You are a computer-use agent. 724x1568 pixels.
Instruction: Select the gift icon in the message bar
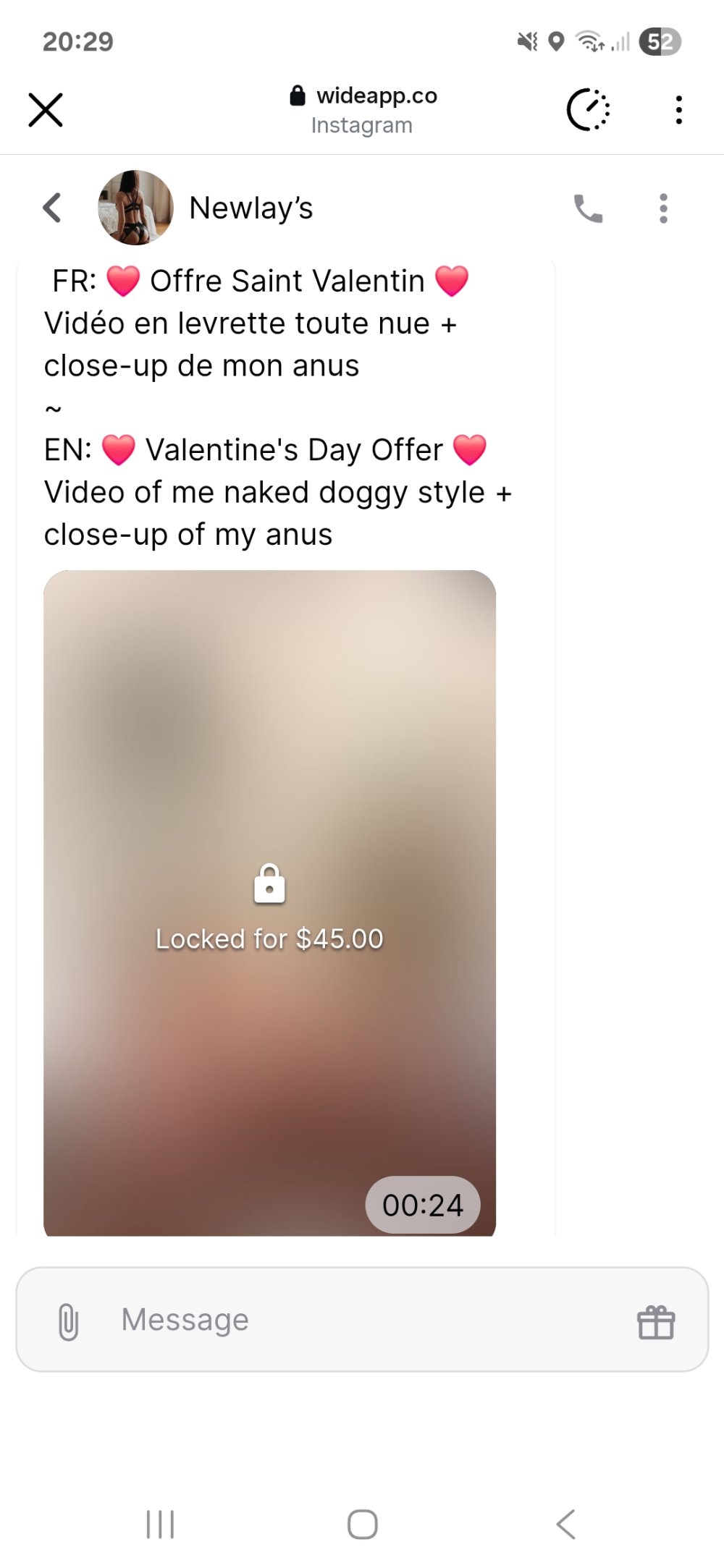click(x=656, y=1319)
